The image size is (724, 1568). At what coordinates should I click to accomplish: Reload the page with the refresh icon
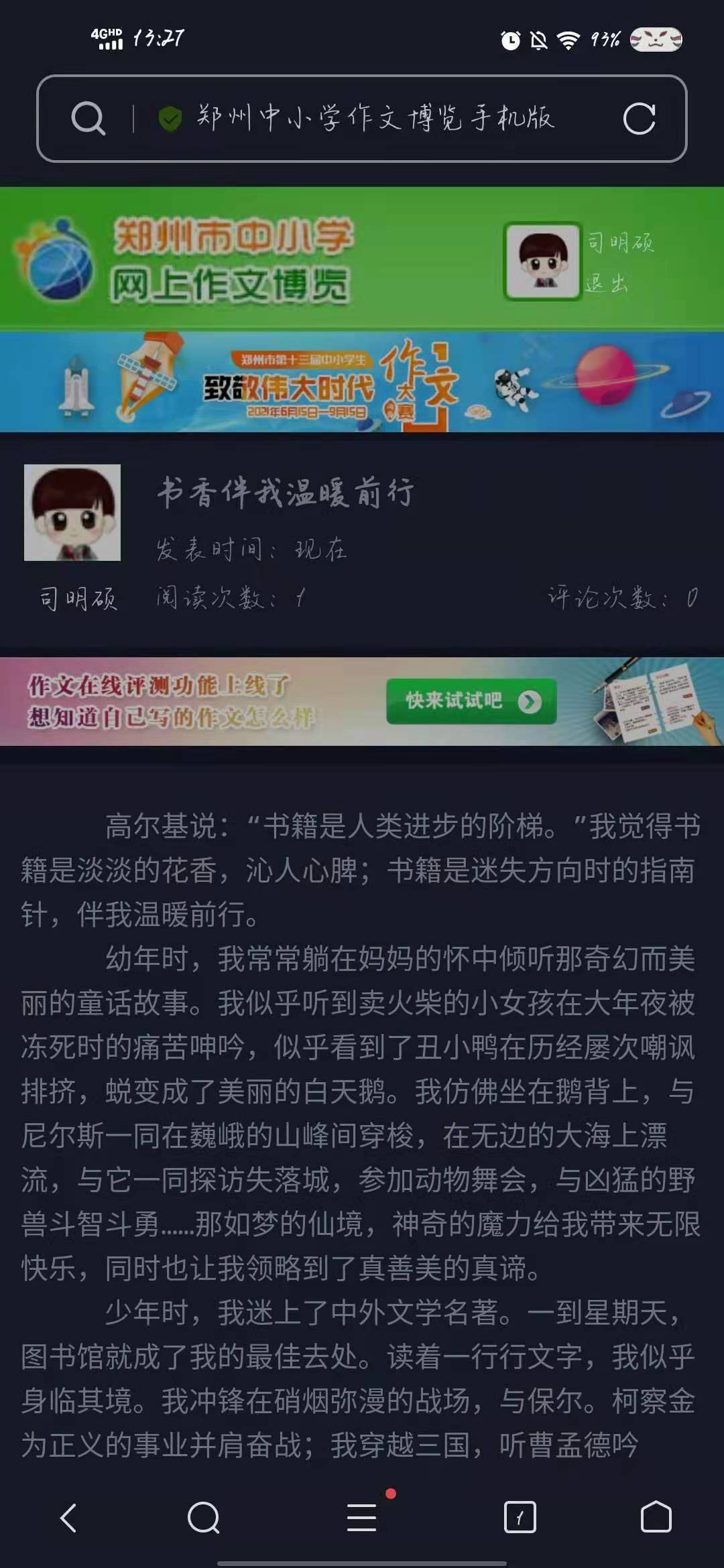(638, 119)
